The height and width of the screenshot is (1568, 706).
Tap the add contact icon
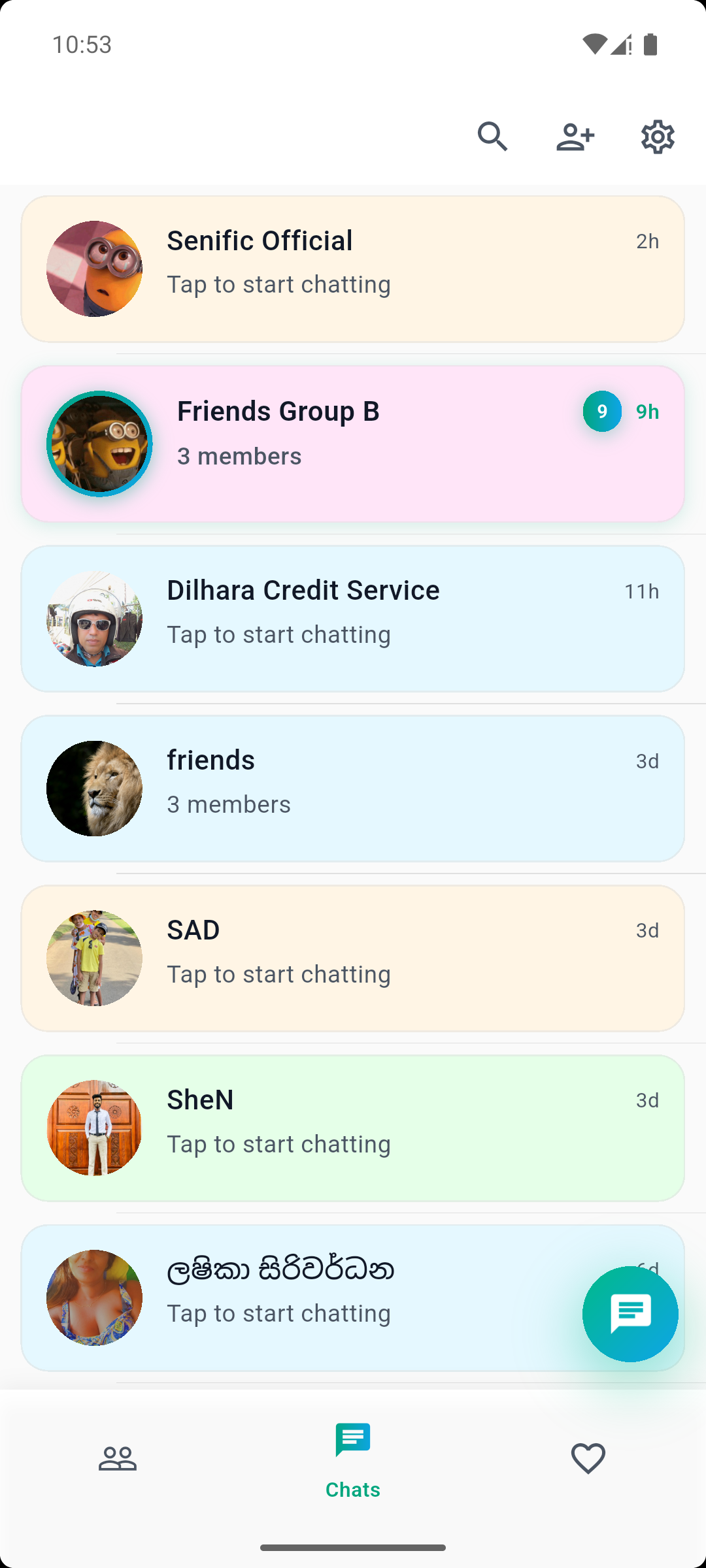click(x=575, y=137)
